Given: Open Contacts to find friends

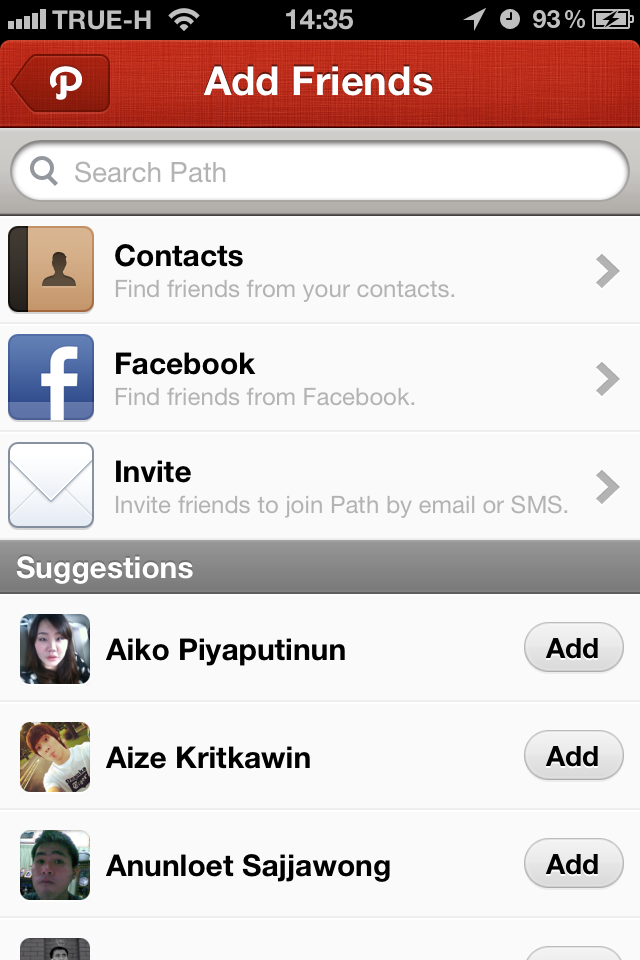Looking at the screenshot, I should [320, 270].
